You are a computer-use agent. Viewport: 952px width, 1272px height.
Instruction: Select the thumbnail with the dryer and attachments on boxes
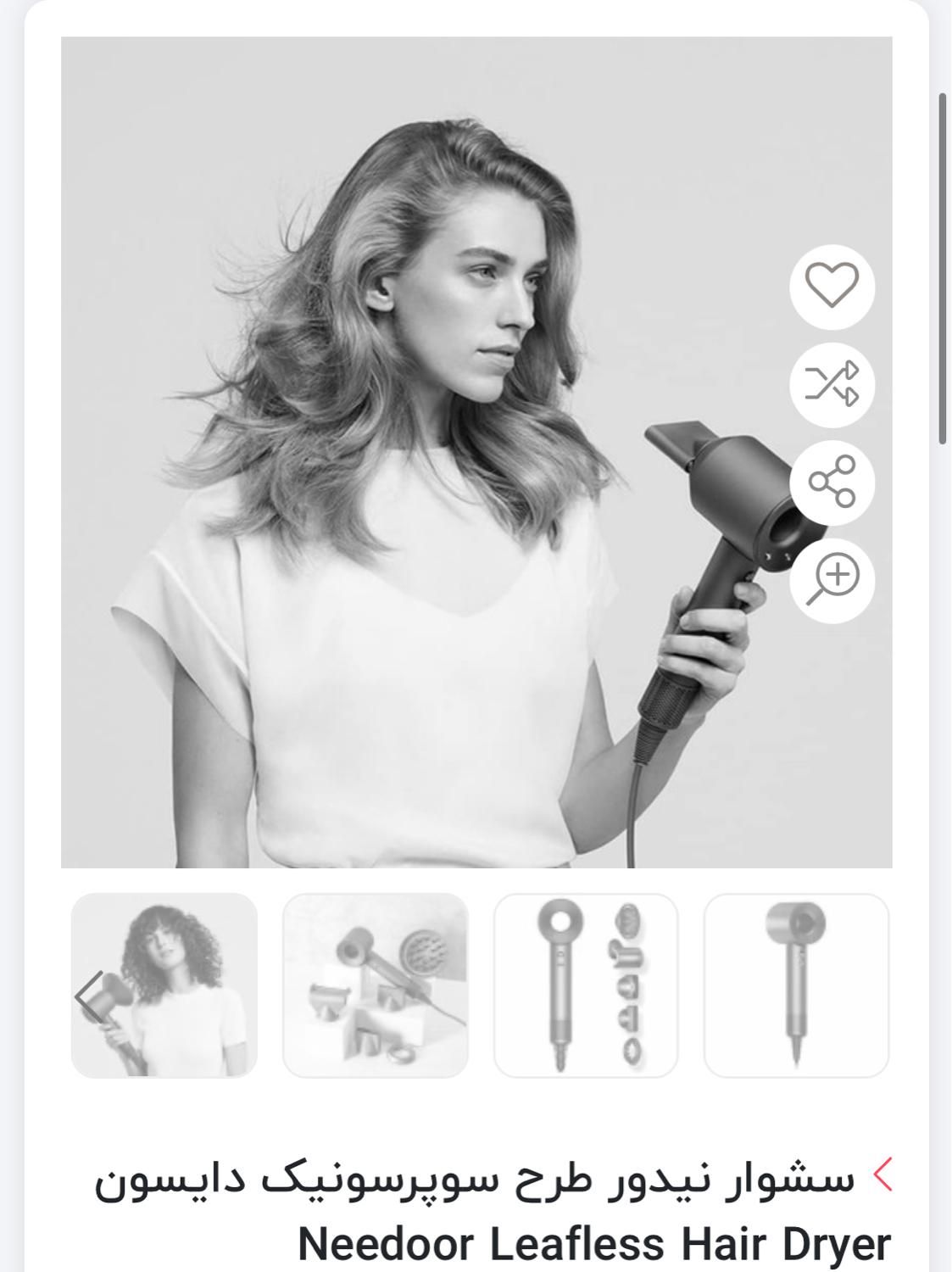pos(376,985)
